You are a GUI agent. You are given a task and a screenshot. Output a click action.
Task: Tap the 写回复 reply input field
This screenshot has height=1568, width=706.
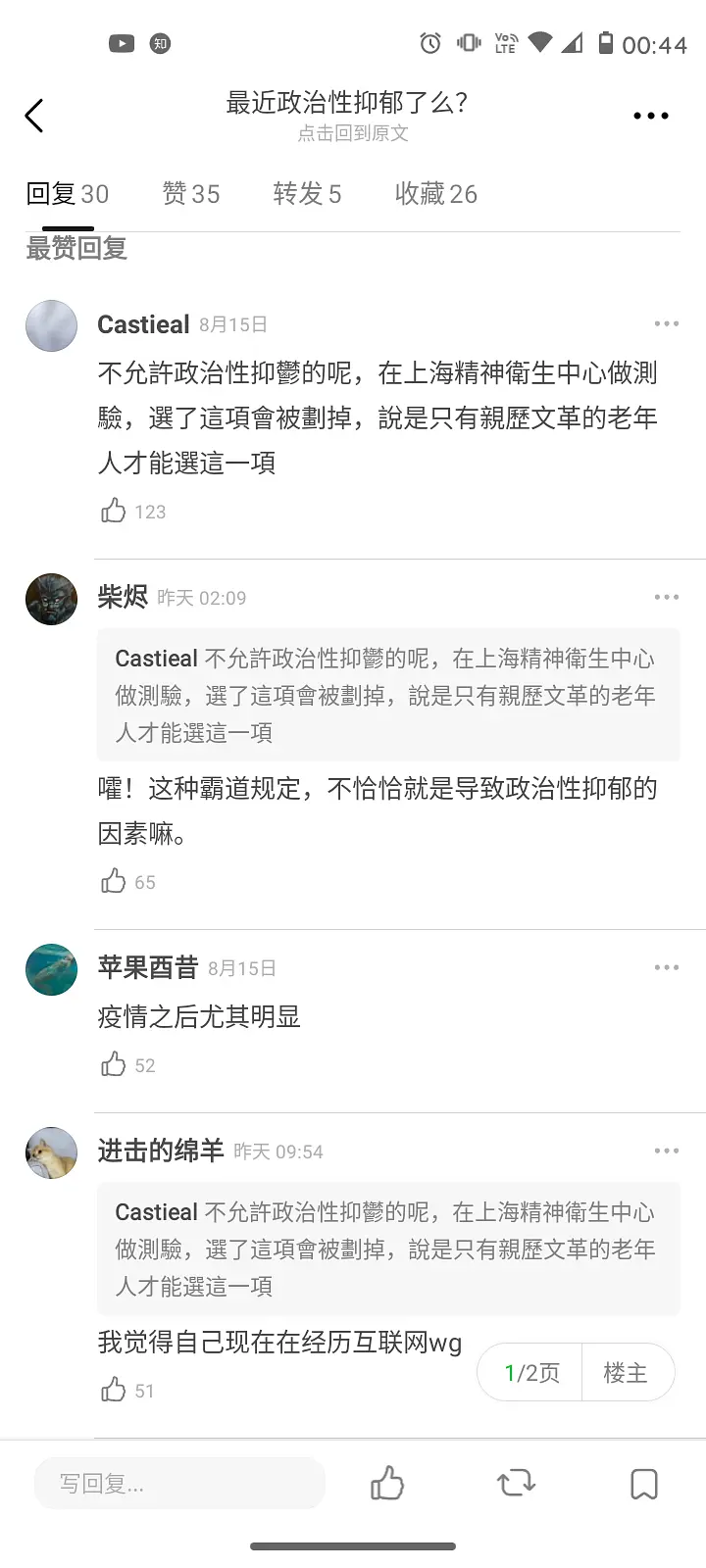point(179,1484)
